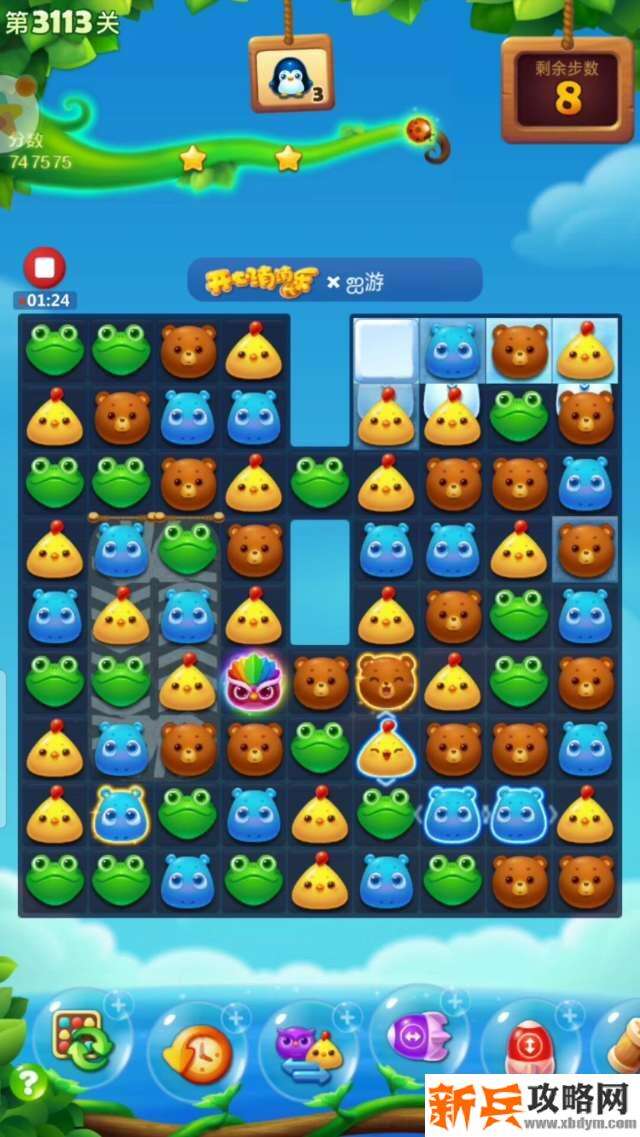The width and height of the screenshot is (640, 1137).
Task: Use the swap animals booster
Action: coord(308,1050)
